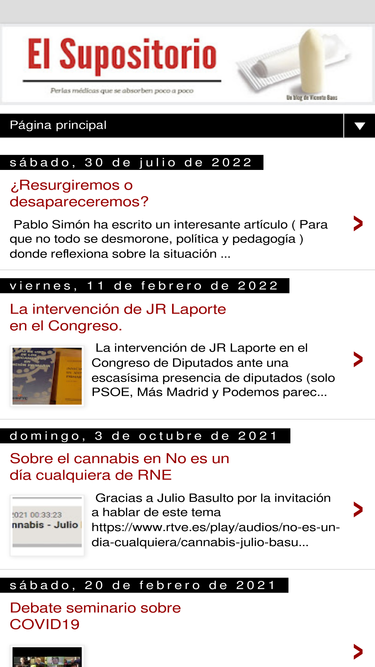375x667 pixels.
Task: Tap the cannabis post thumbnail image
Action: coord(47,525)
